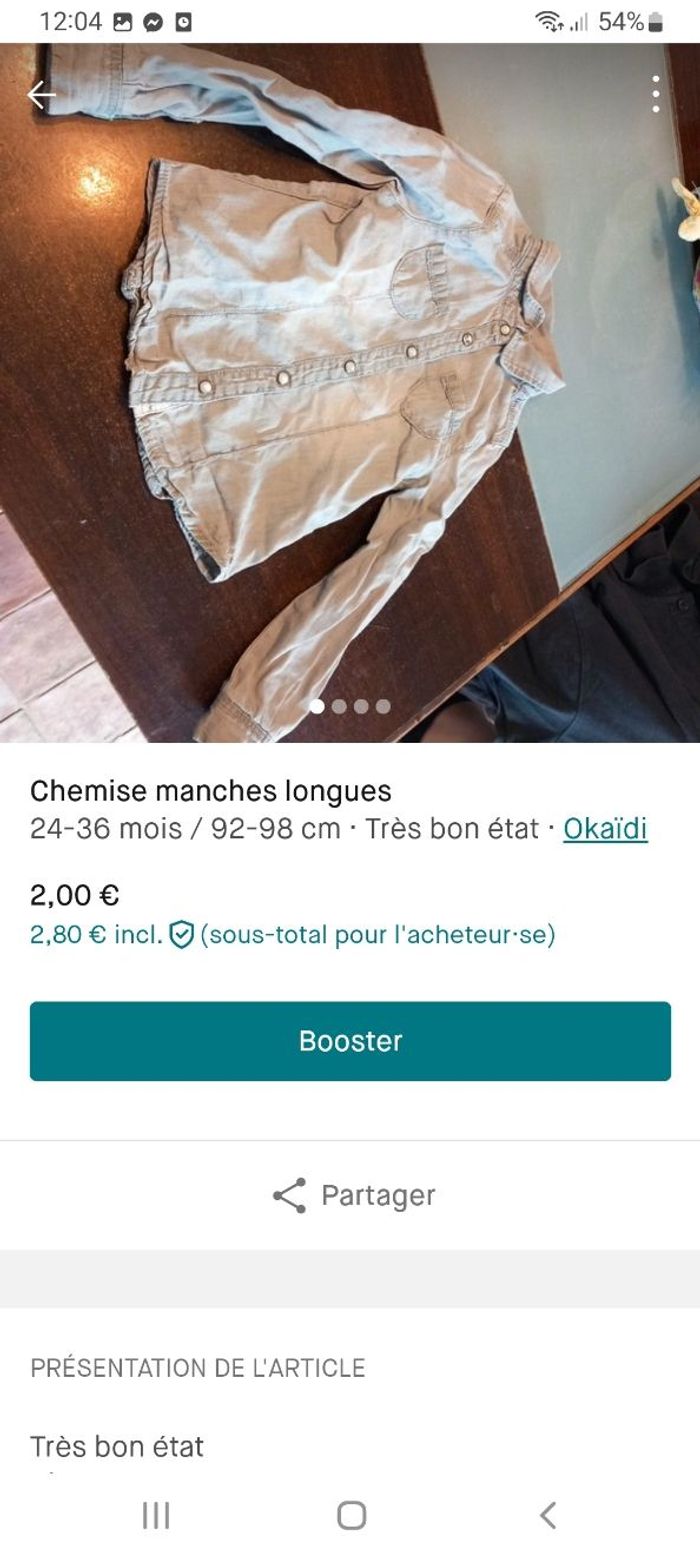The height and width of the screenshot is (1560, 700).
Task: Go back using the top-left arrow
Action: click(41, 95)
